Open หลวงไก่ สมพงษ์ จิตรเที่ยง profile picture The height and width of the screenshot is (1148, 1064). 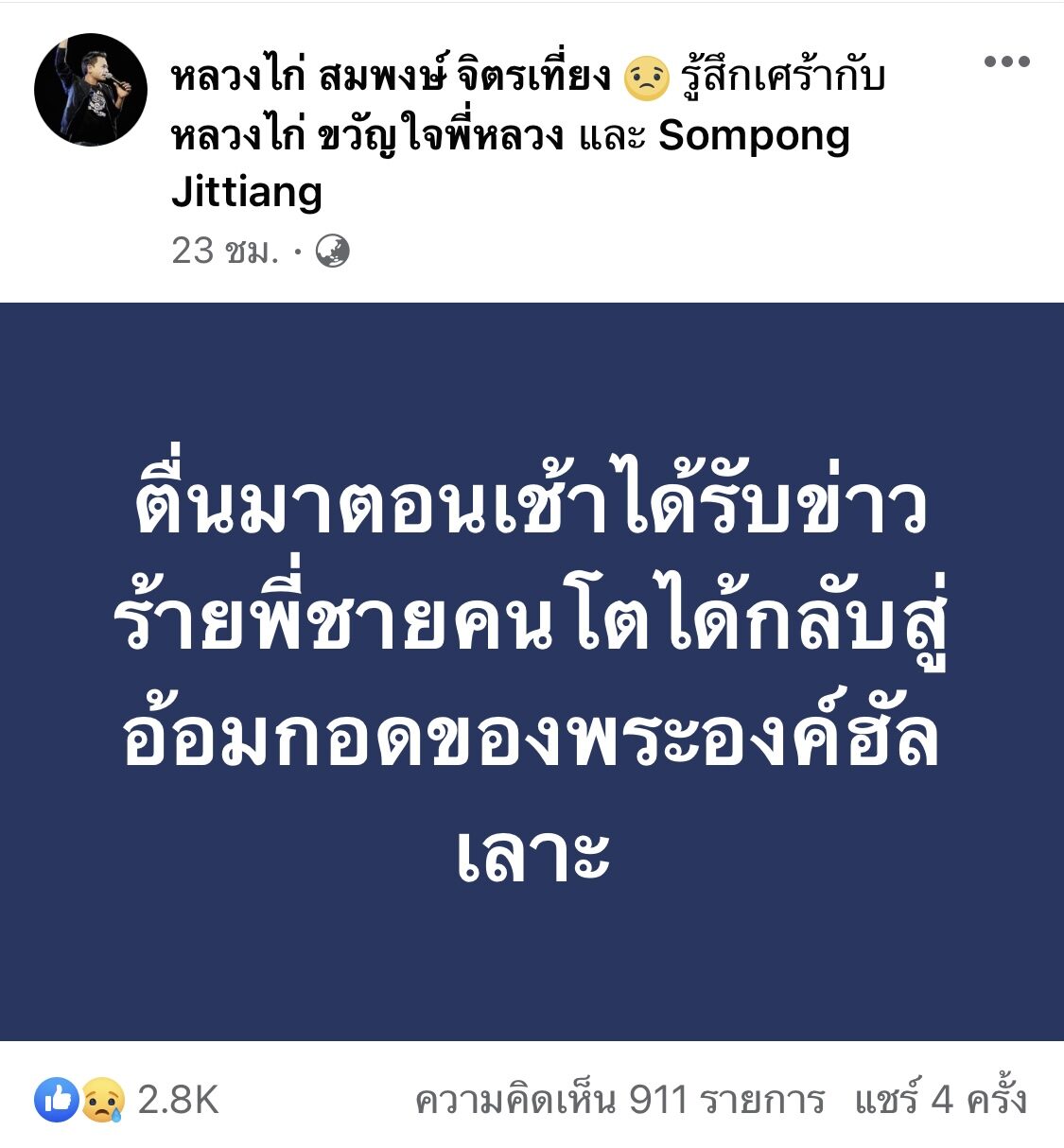91,90
